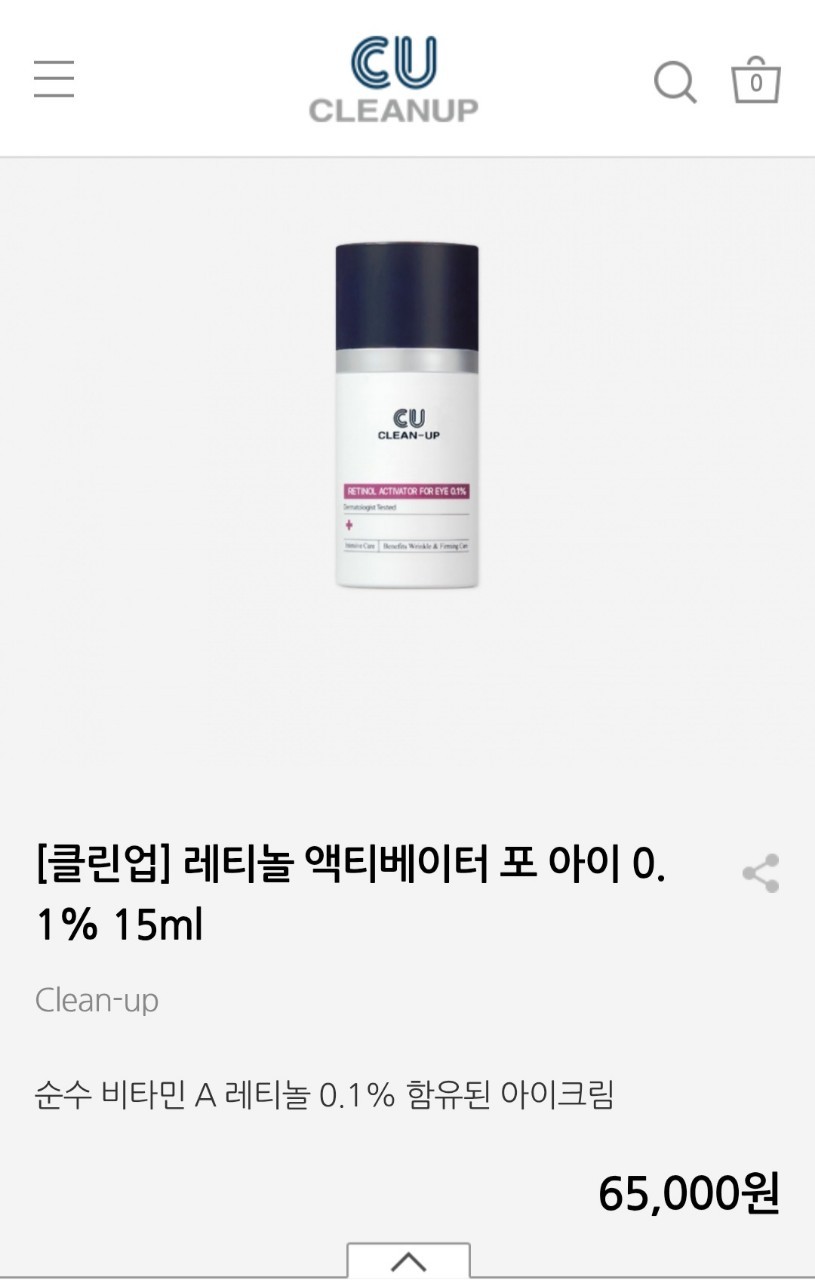Image resolution: width=815 pixels, height=1280 pixels.
Task: Open the search magnifier
Action: [x=675, y=82]
